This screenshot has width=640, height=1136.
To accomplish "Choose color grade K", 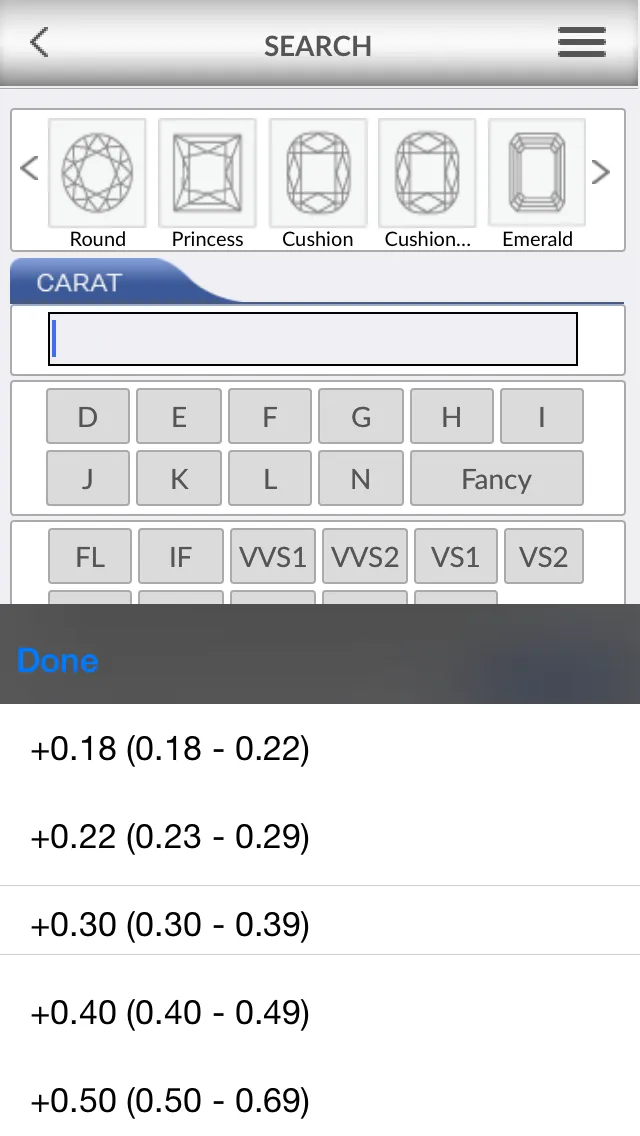I will click(x=179, y=478).
